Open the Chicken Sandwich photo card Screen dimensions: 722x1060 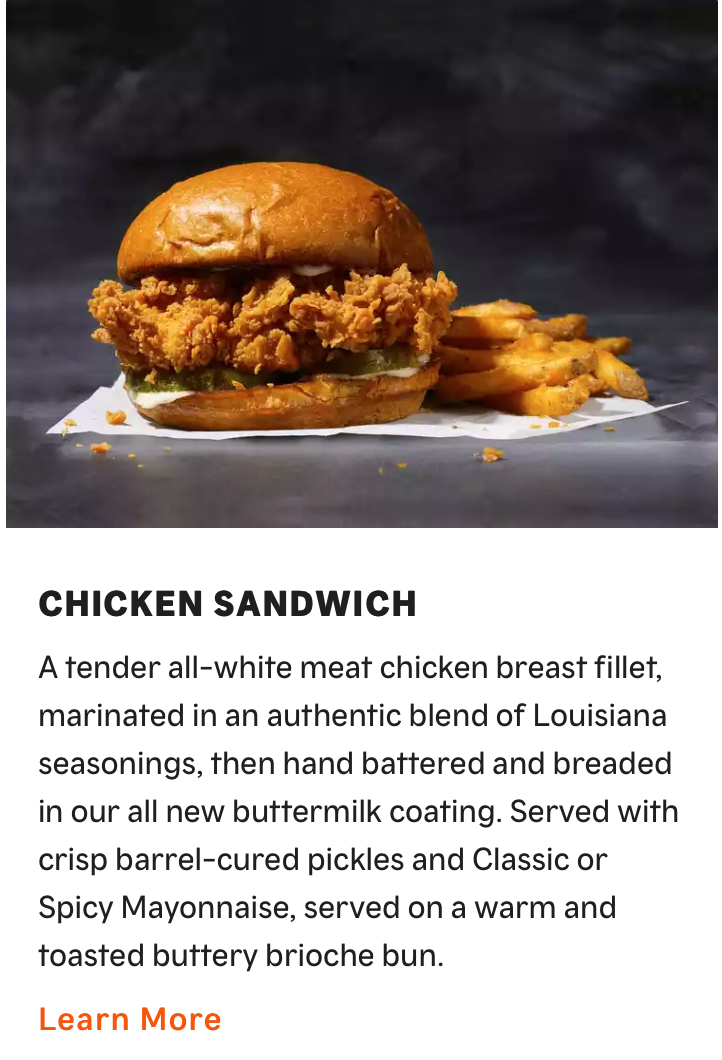pyautogui.click(x=361, y=265)
